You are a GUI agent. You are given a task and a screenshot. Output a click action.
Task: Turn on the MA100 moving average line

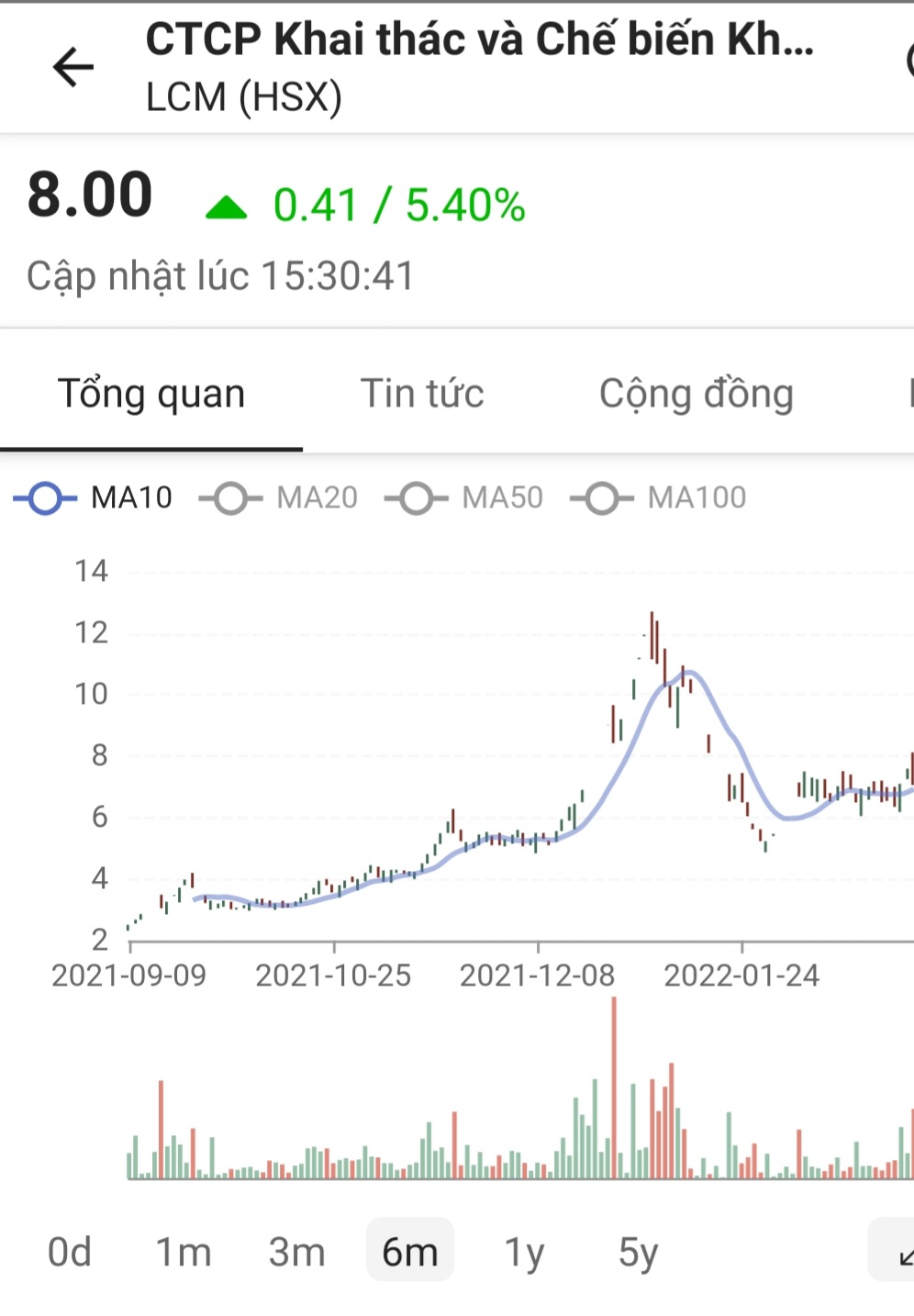pos(659,498)
